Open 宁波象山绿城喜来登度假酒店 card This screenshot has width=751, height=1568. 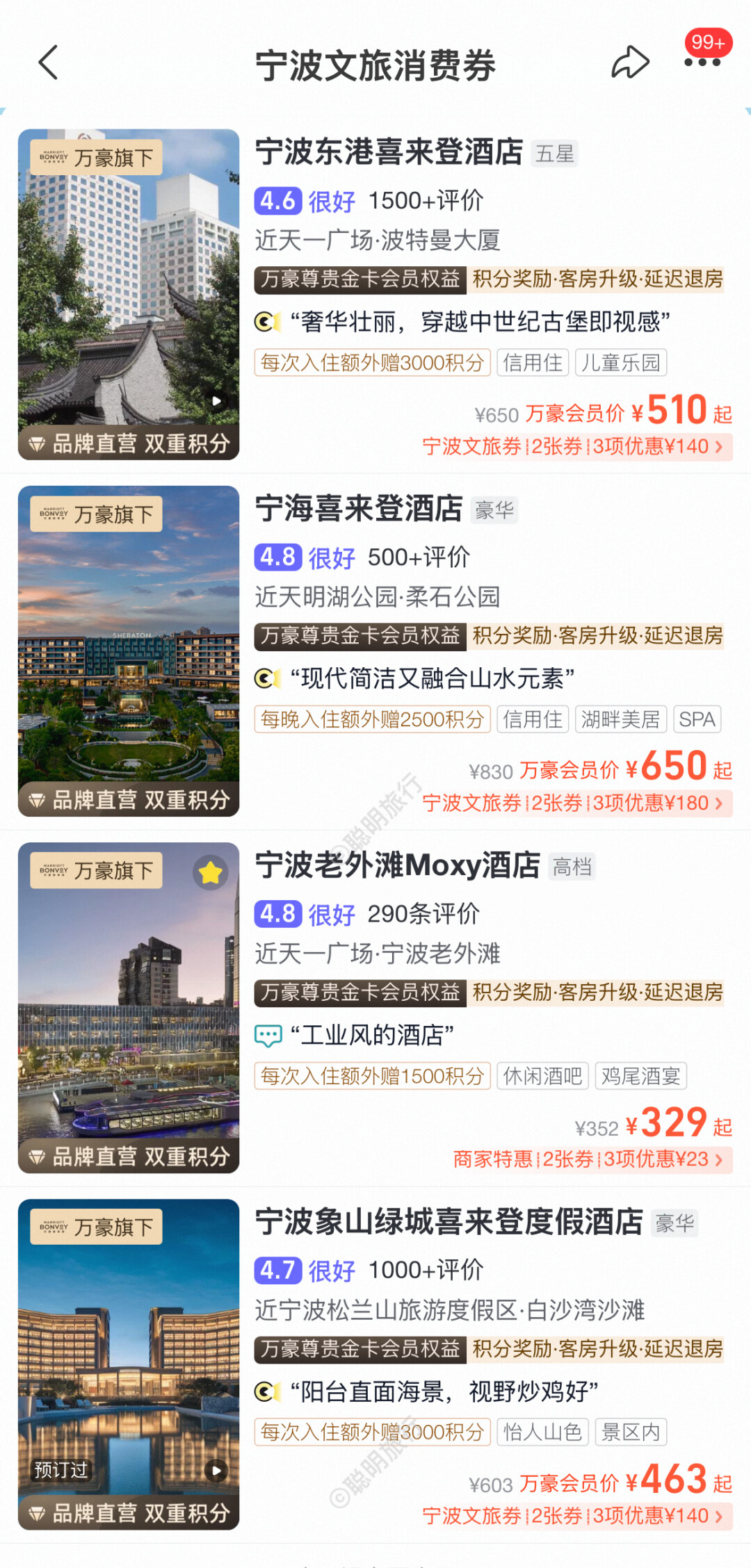tap(449, 1222)
